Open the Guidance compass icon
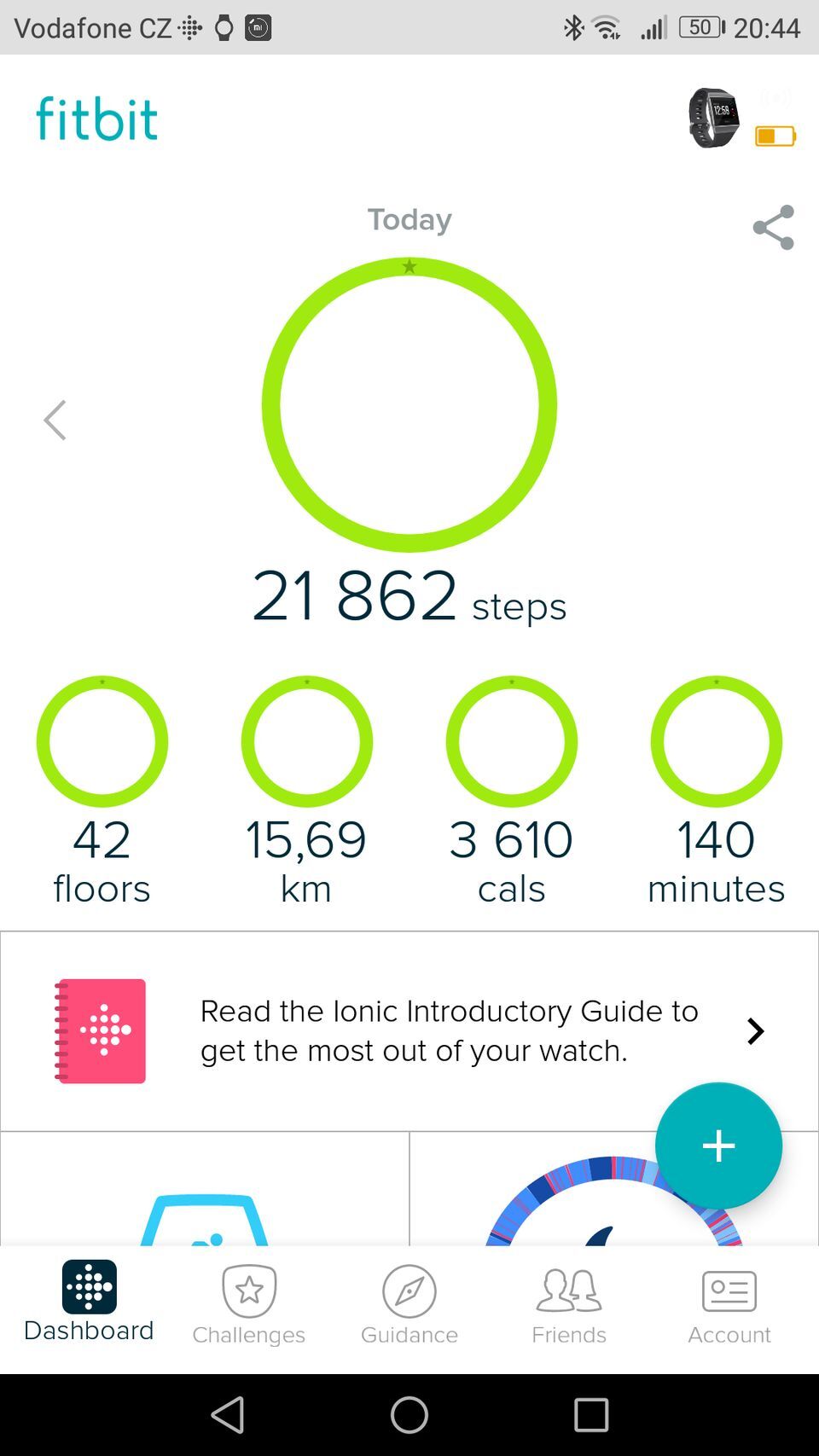This screenshot has height=1456, width=819. (x=409, y=1291)
